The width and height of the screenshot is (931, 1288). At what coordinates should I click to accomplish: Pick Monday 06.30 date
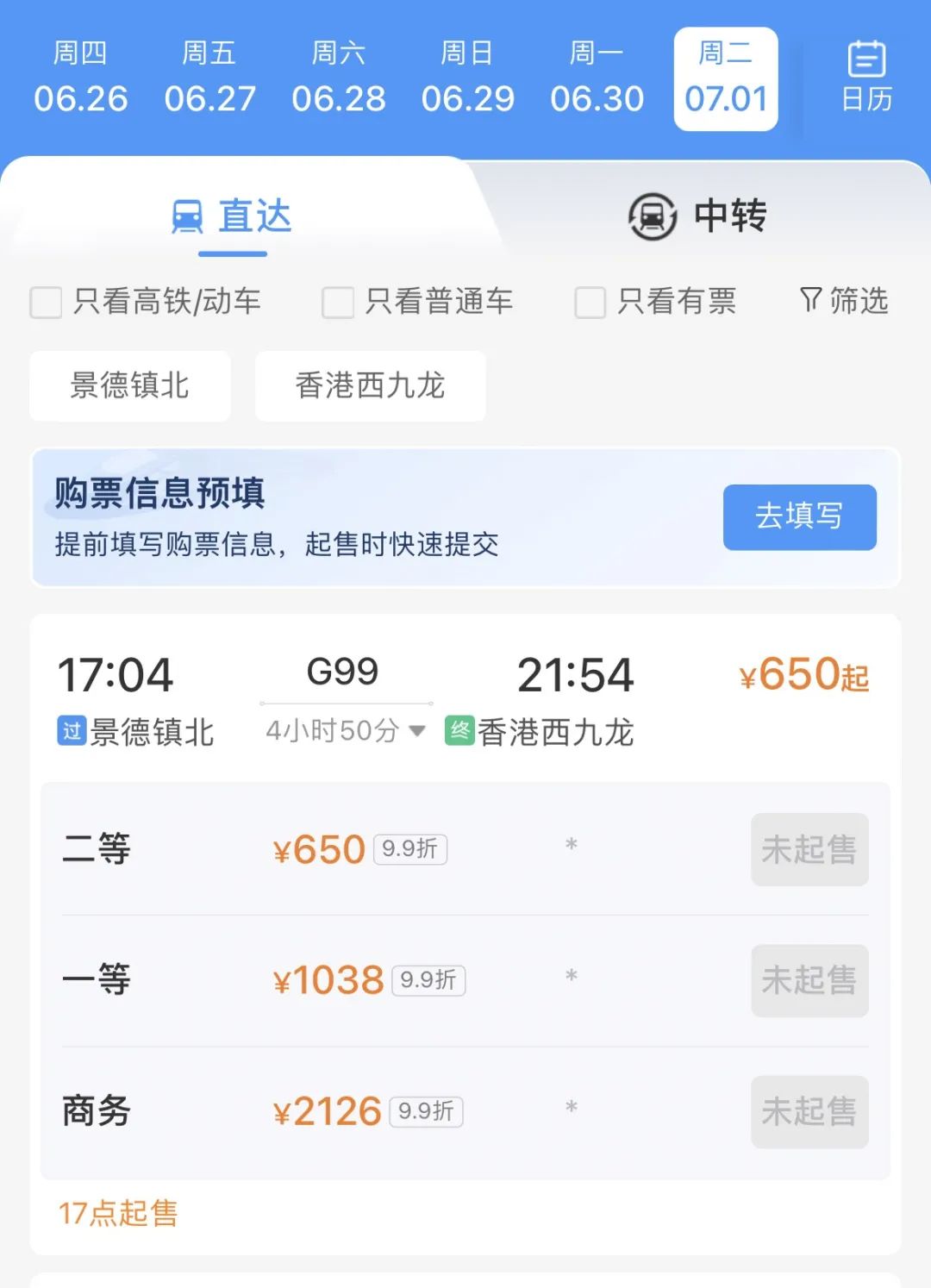click(597, 79)
